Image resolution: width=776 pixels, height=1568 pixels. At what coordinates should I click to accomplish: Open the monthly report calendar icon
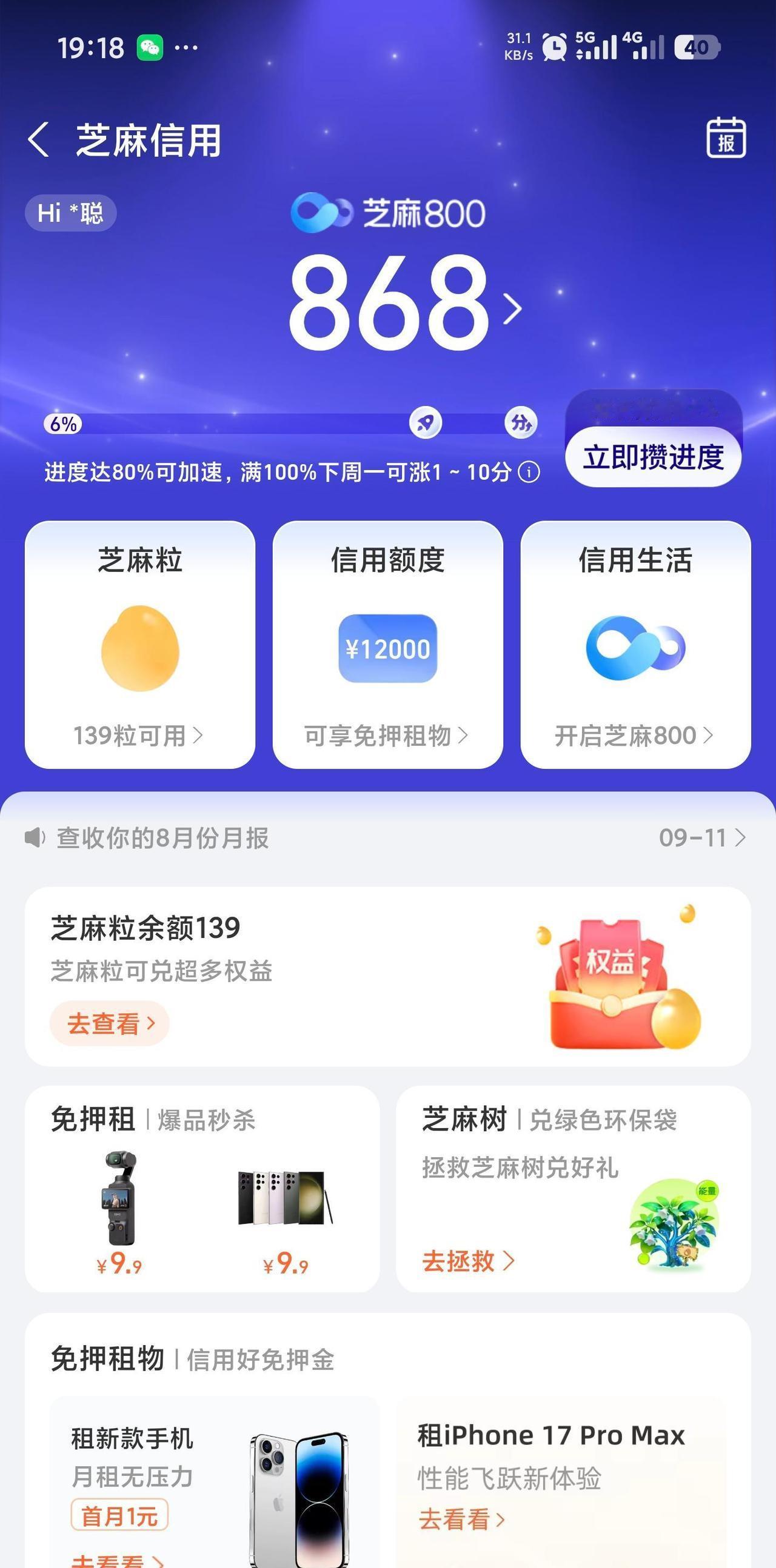(x=726, y=138)
